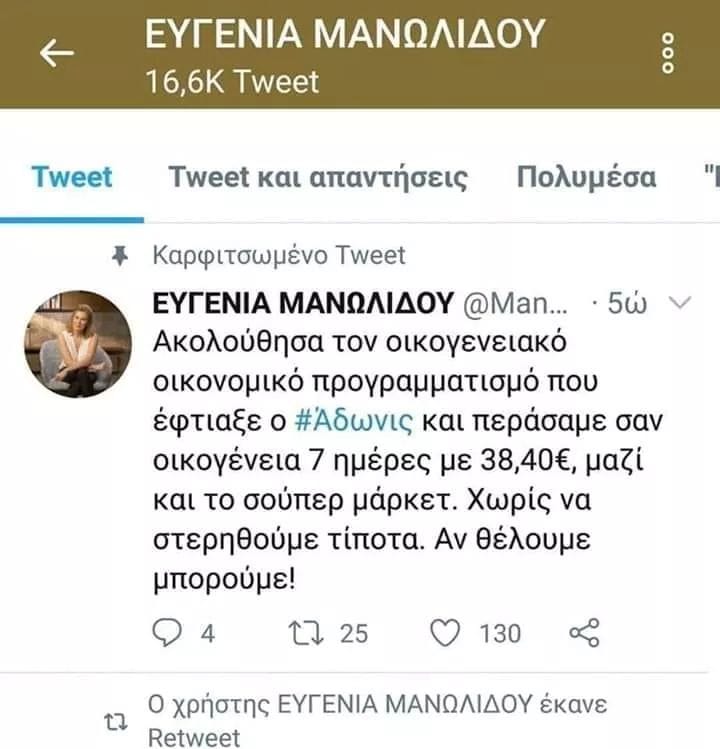The width and height of the screenshot is (720, 749).
Task: Open the Πολυμέσα tab
Action: point(586,178)
